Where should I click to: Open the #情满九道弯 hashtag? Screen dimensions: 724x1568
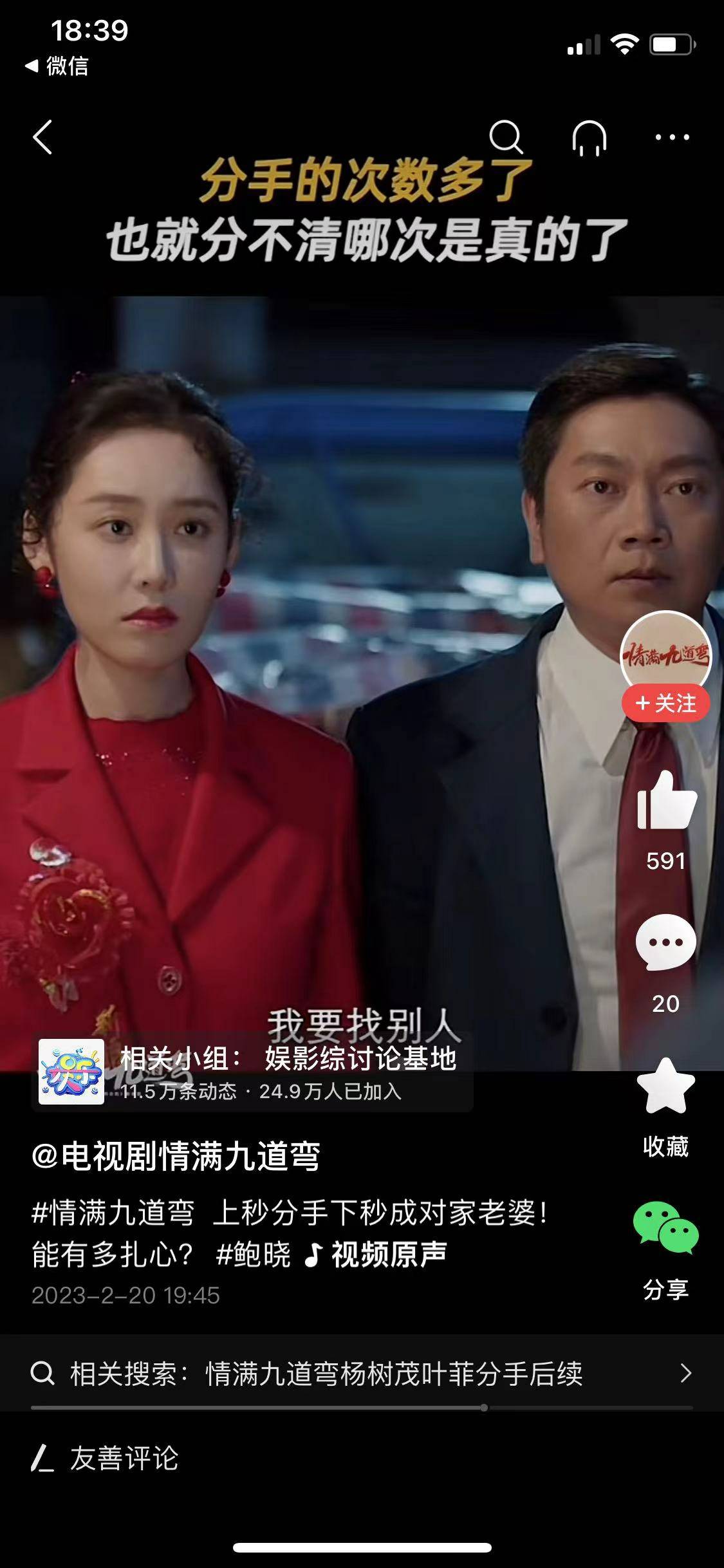point(113,1213)
